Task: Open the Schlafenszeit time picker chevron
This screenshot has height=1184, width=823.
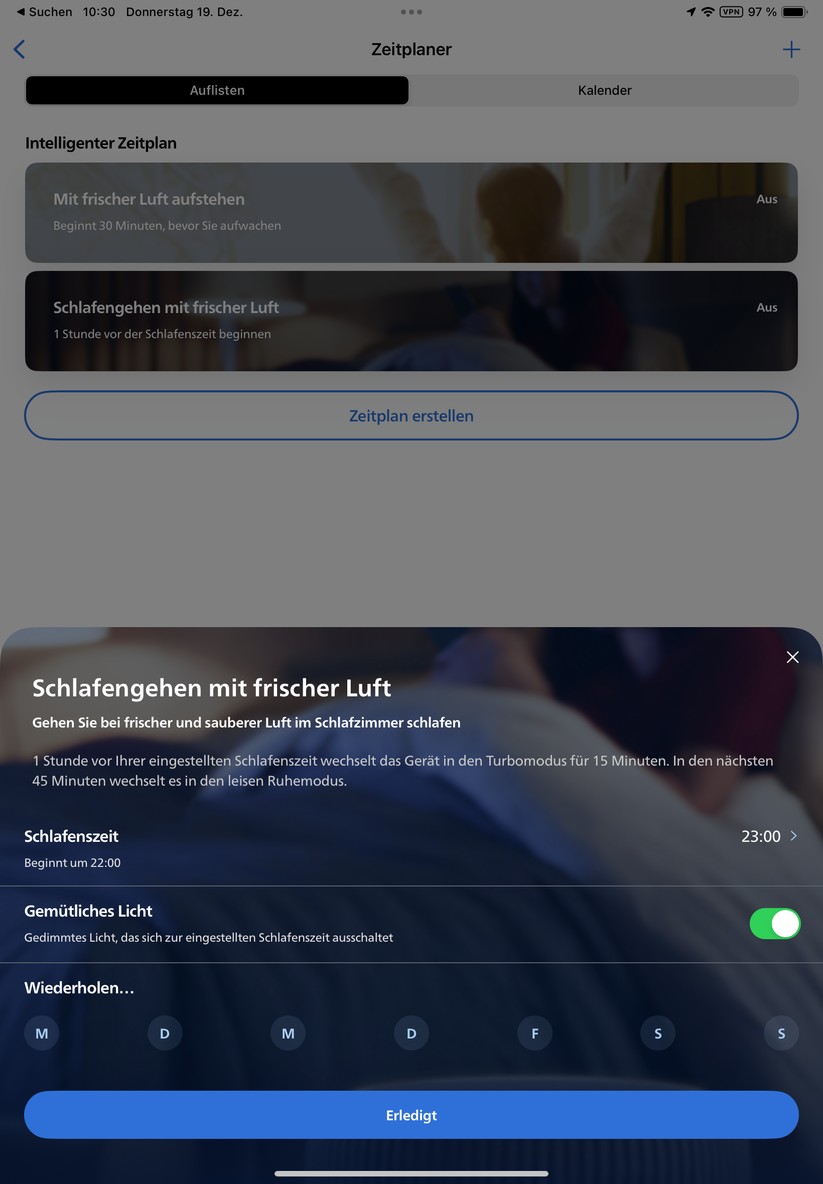Action: (x=792, y=836)
